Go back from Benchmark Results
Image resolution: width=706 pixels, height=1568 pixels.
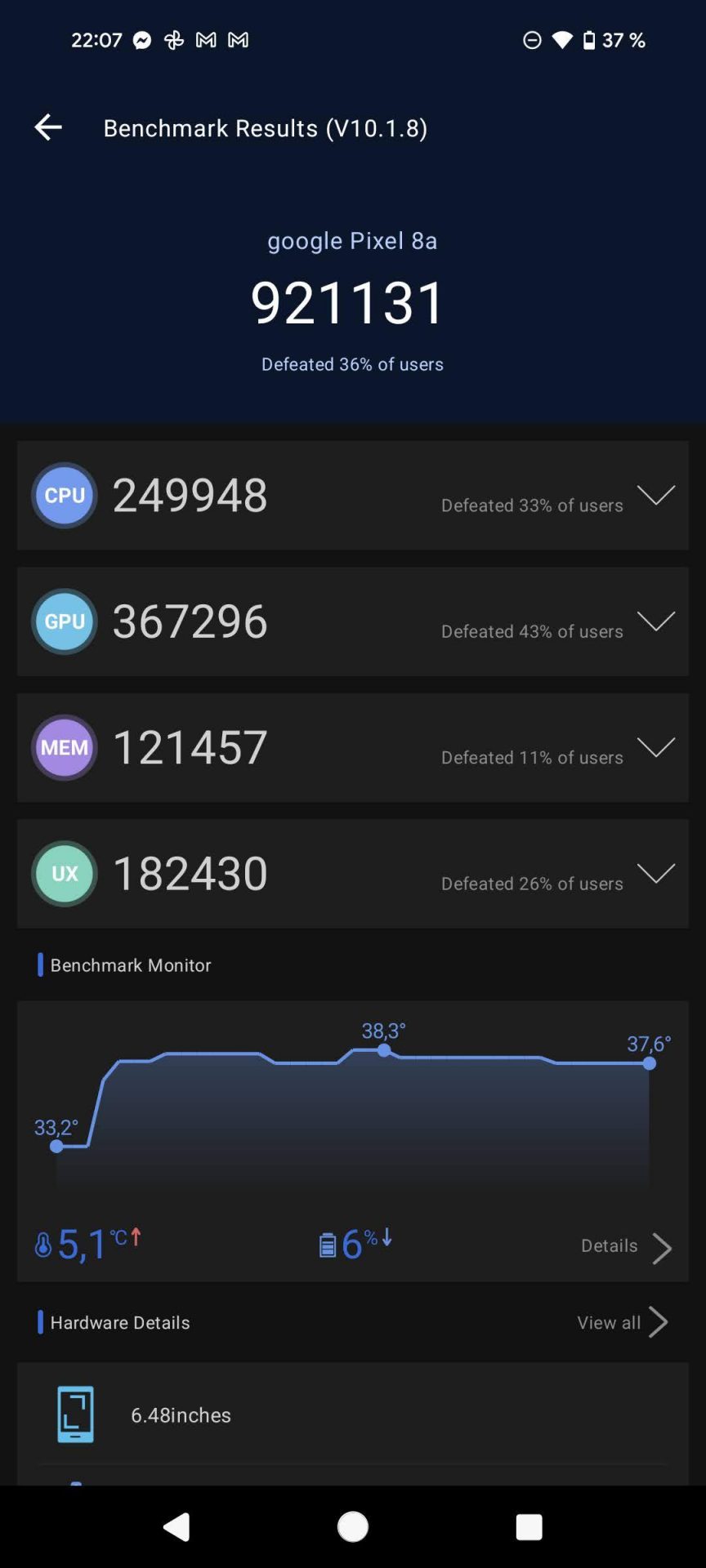(x=47, y=127)
